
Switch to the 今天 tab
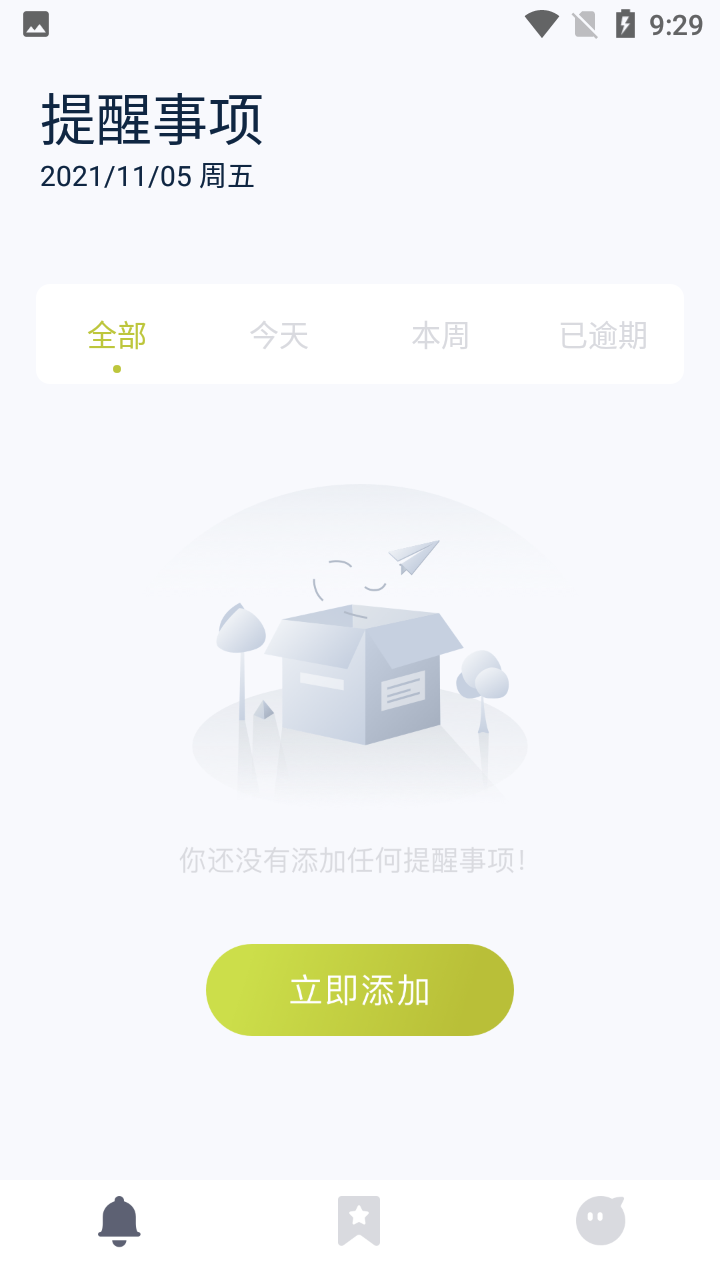click(279, 335)
